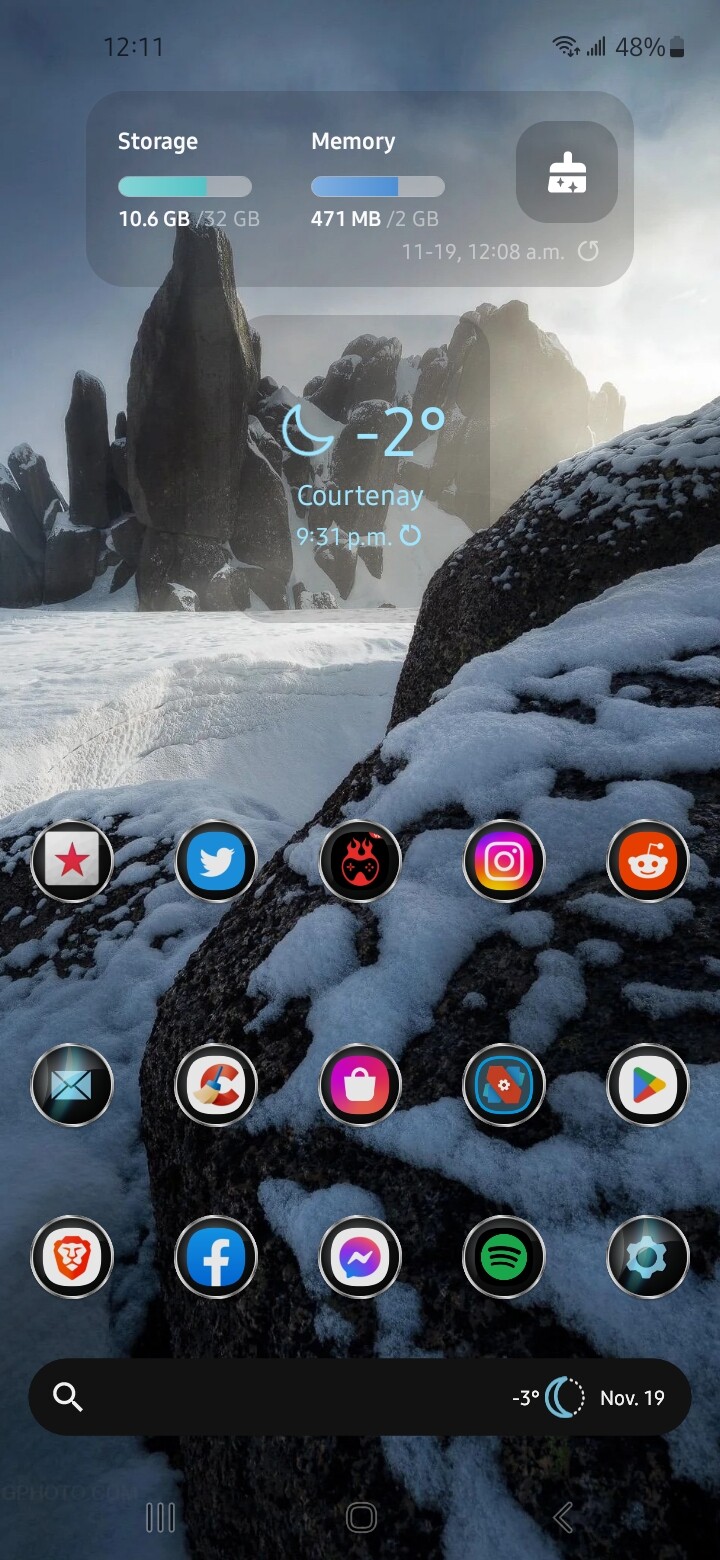Launch the Facebook app
The width and height of the screenshot is (720, 1560).
(216, 1257)
